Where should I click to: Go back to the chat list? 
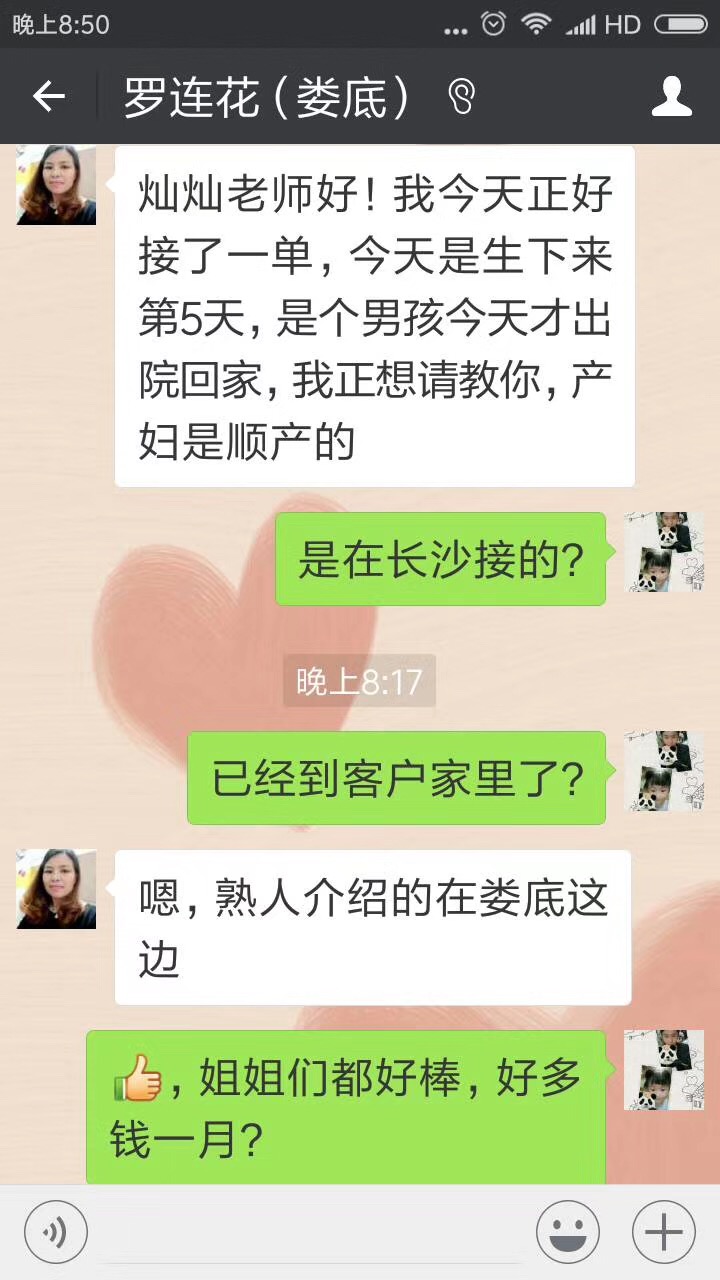click(48, 97)
